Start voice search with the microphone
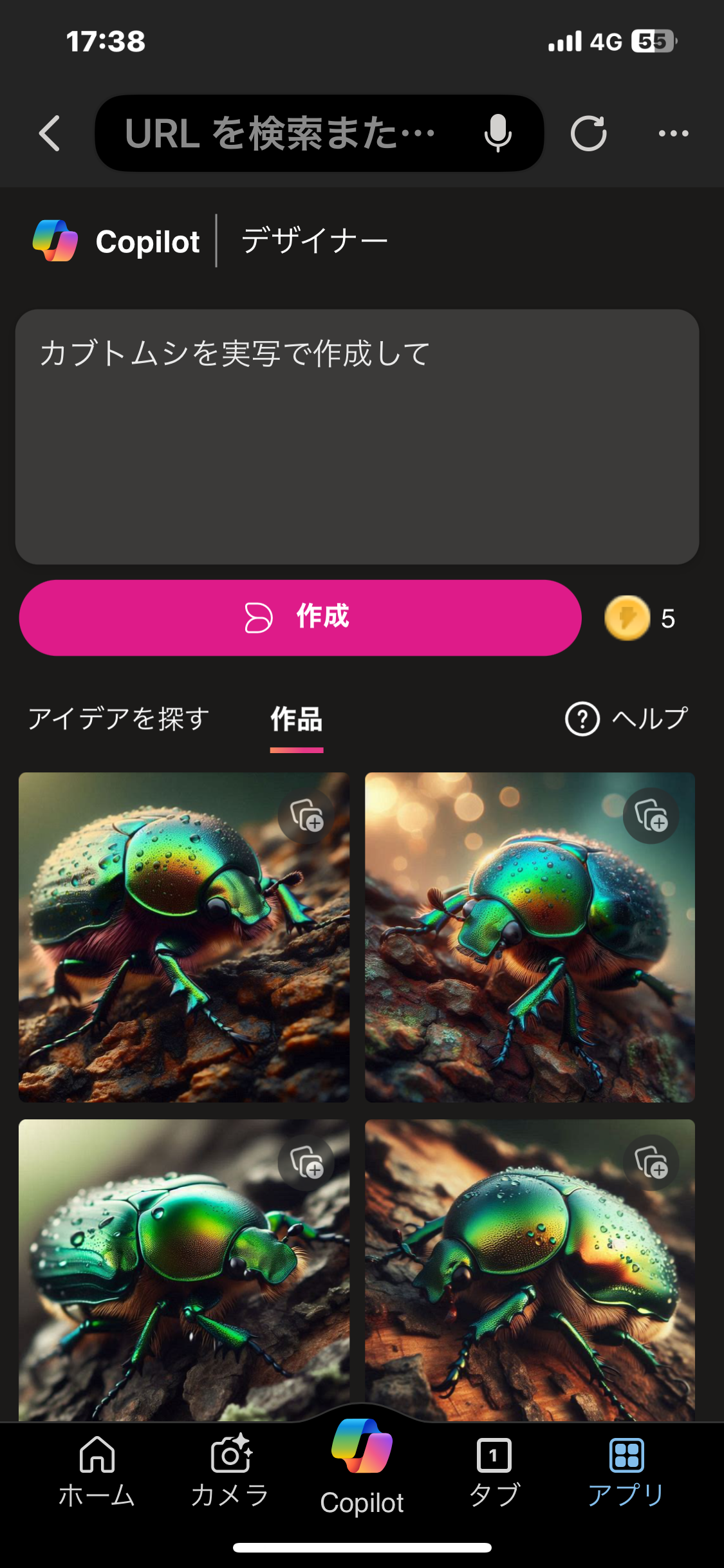 point(497,133)
